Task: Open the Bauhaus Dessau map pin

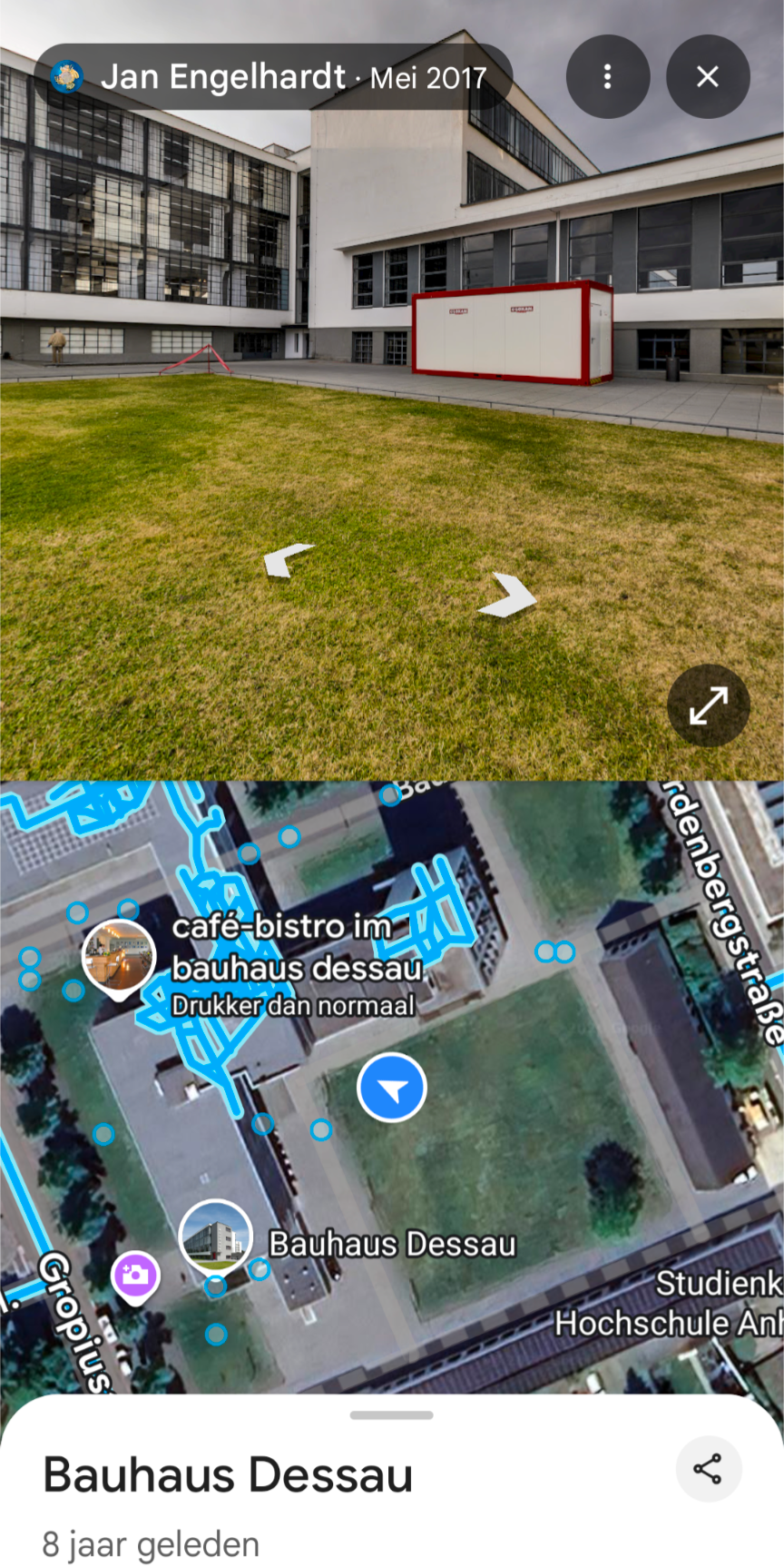Action: point(215,1236)
